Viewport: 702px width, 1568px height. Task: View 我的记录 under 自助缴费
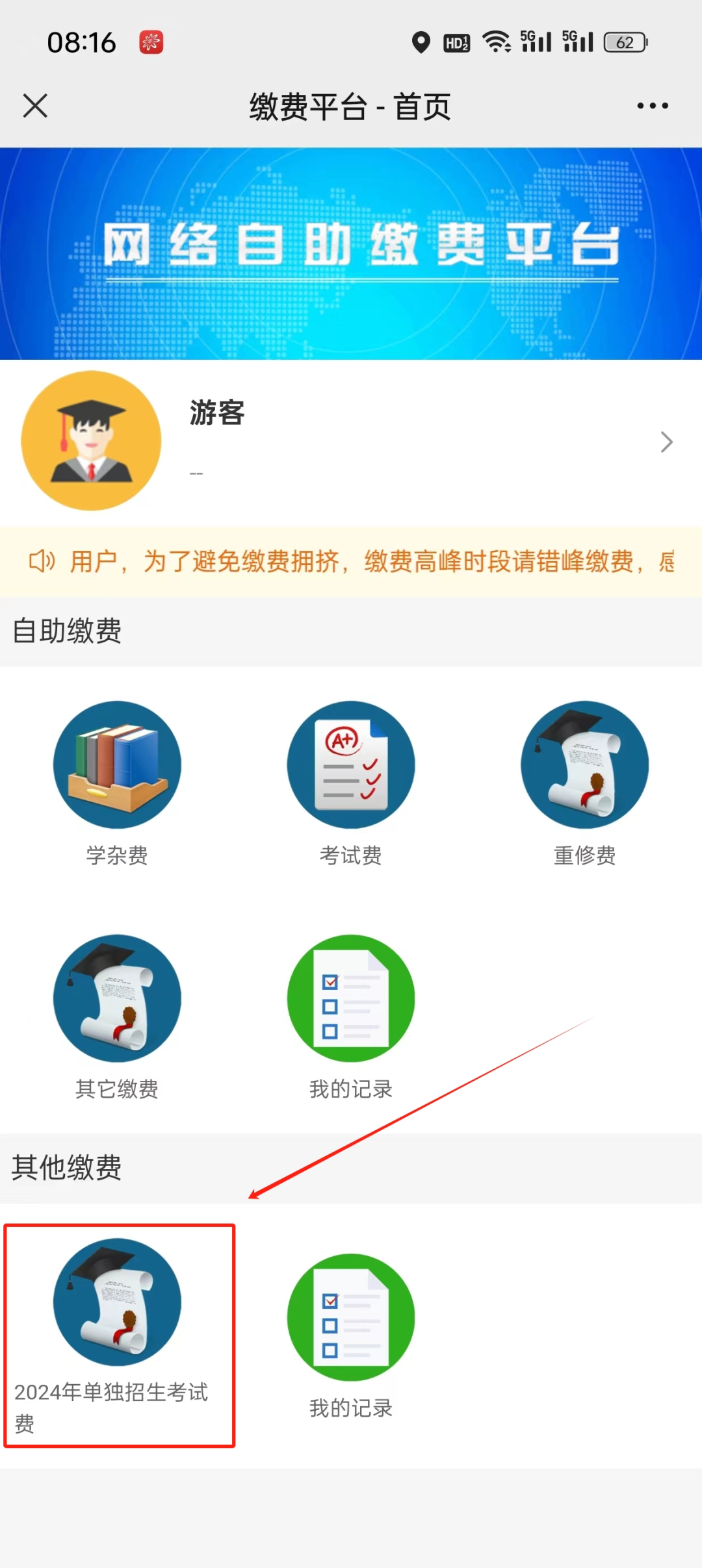point(351,1017)
